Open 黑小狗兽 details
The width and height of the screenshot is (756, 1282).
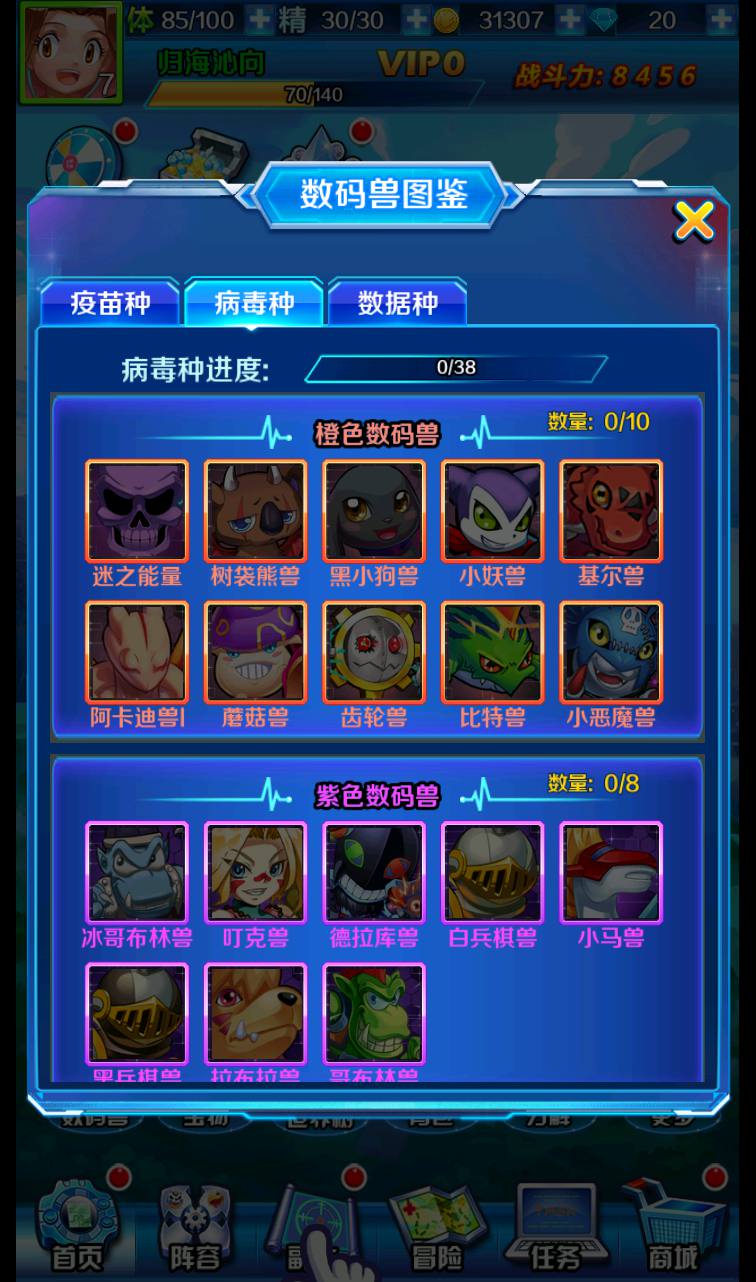coord(374,511)
